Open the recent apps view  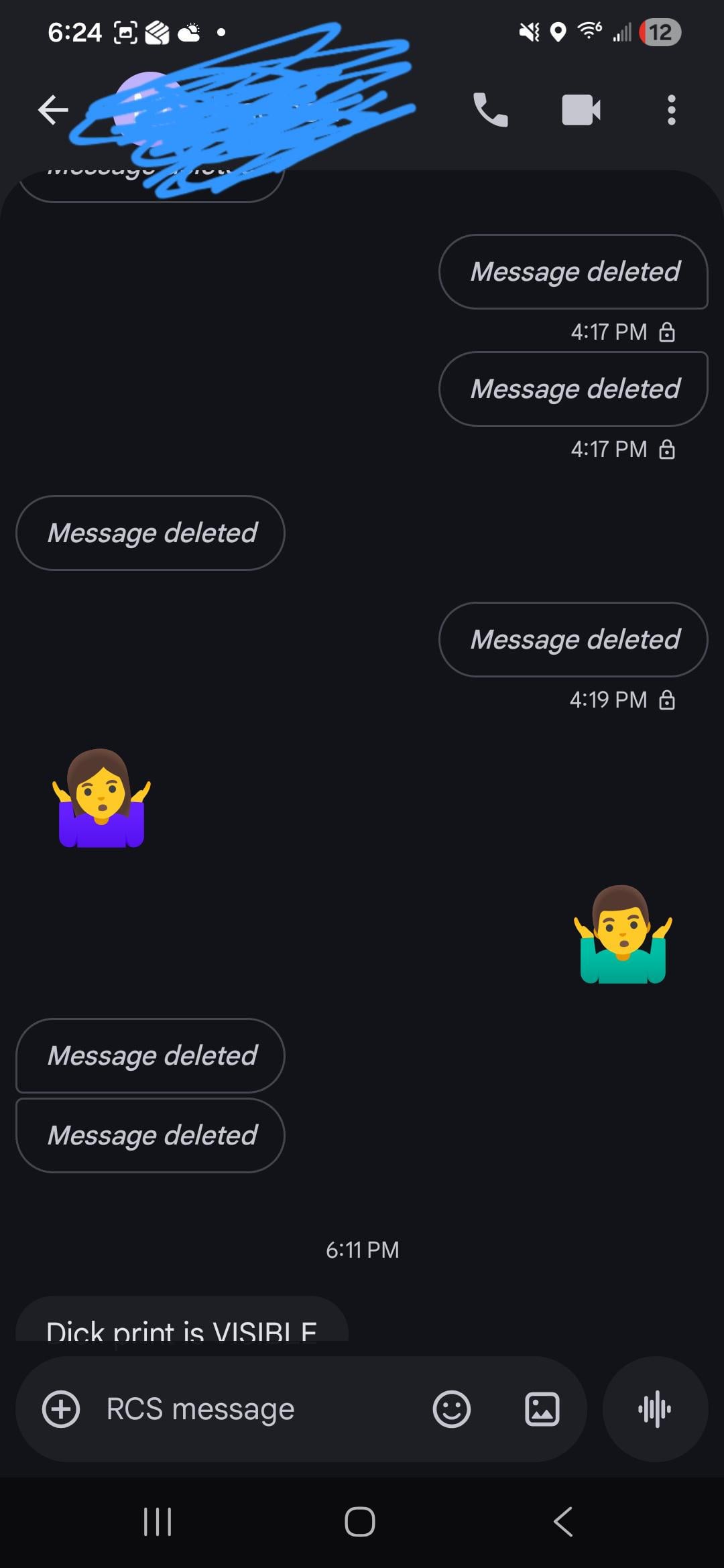tap(158, 1522)
